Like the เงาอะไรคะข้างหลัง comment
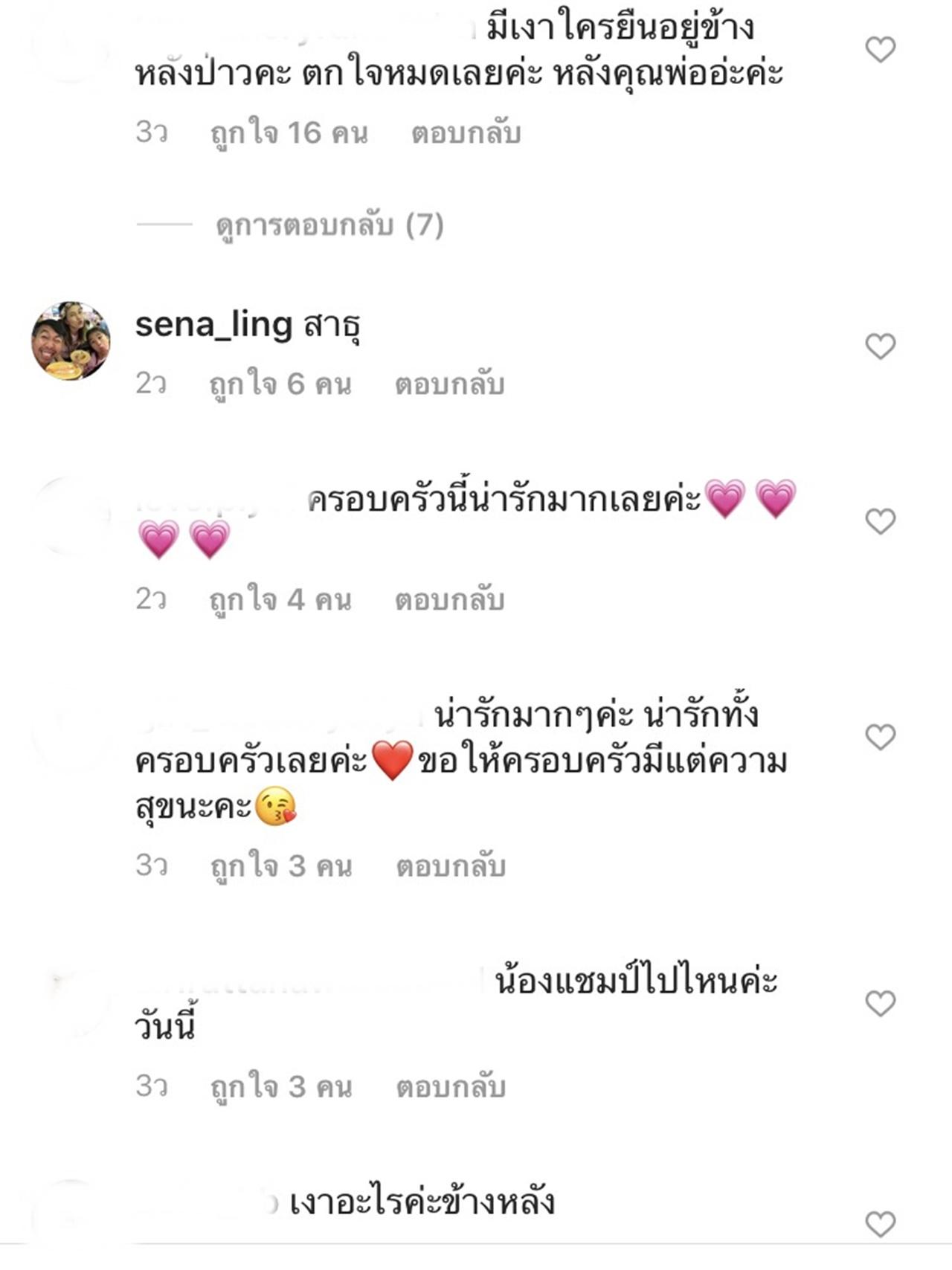The image size is (952, 1270). point(880,1223)
